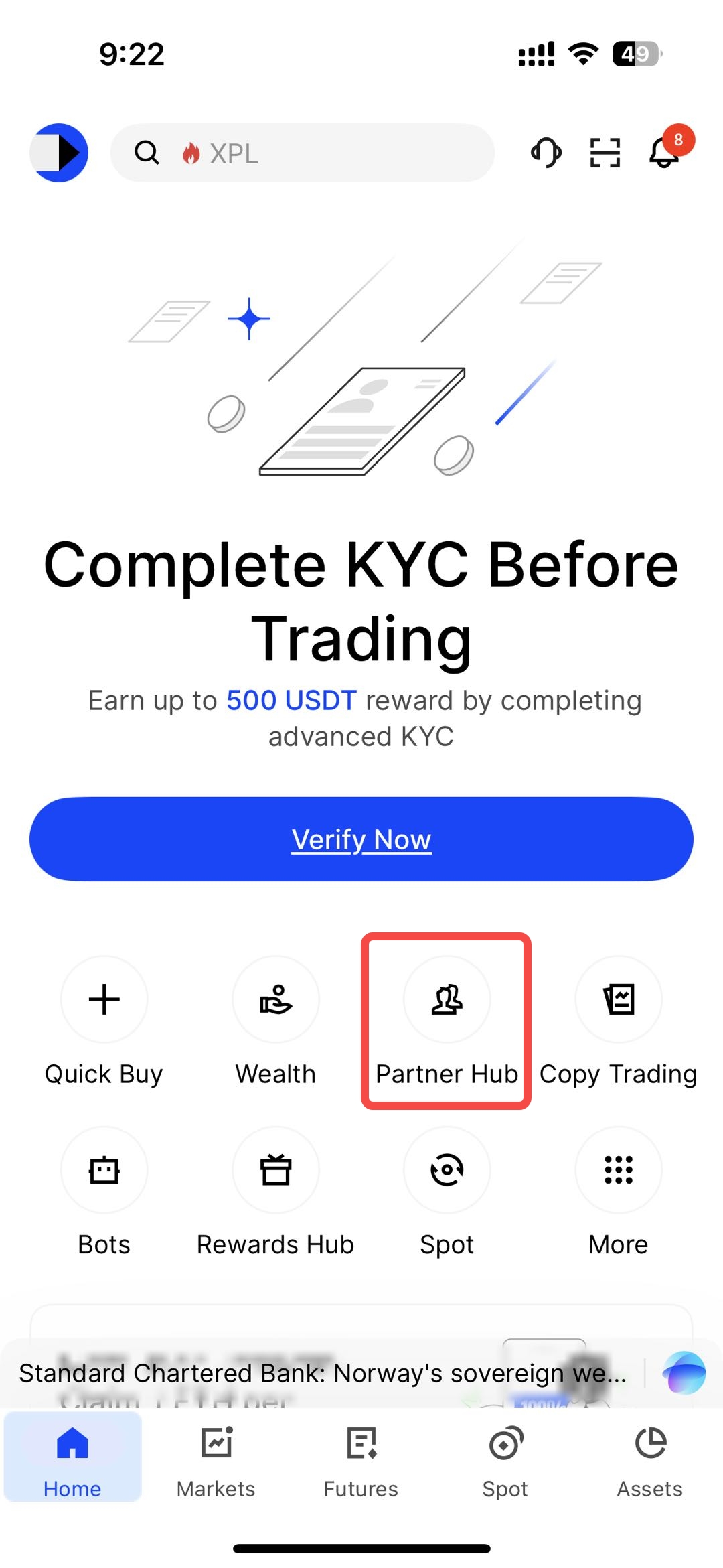Switch to the Spot tab in bottom bar
Viewport: 723px width, 1568px height.
coord(505,1460)
